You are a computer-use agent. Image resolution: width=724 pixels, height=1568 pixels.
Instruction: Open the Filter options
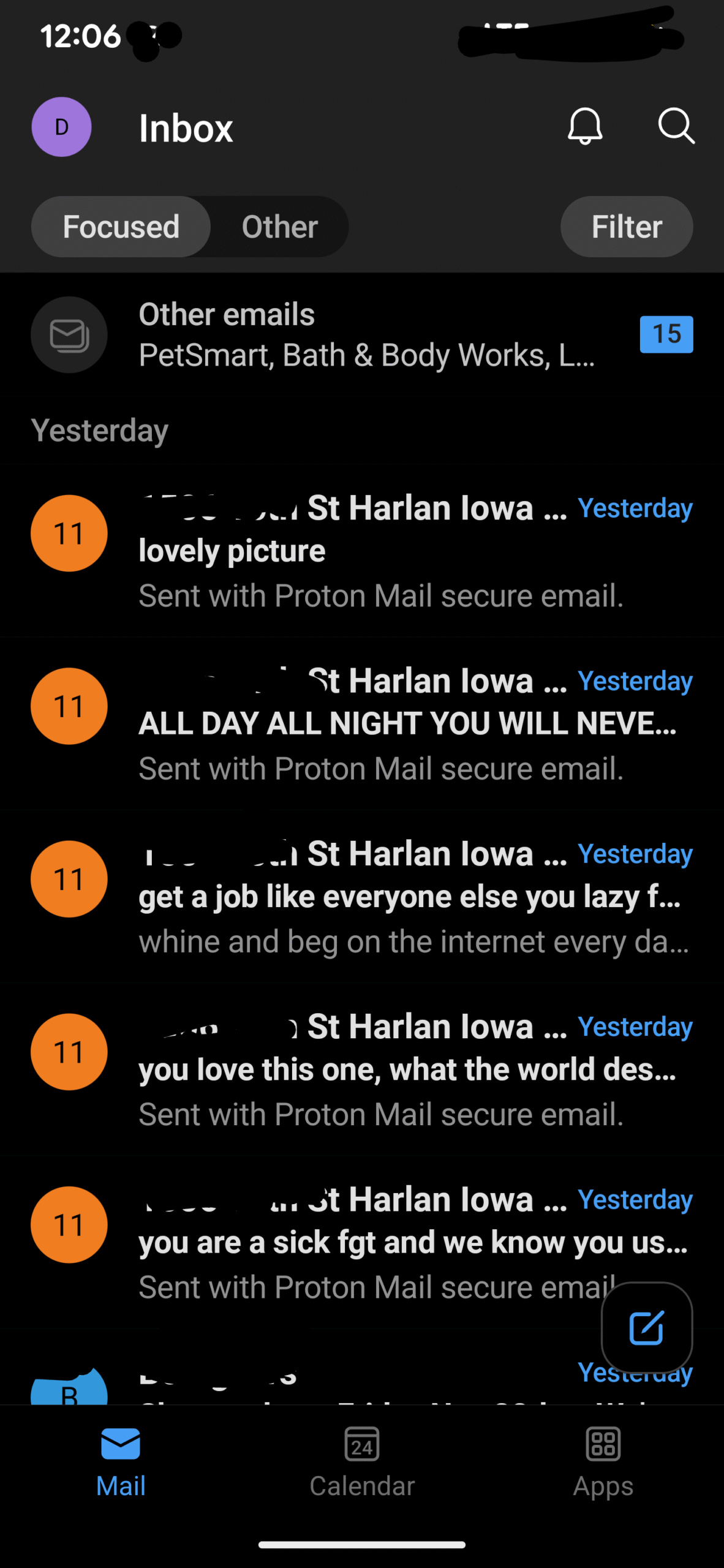tap(627, 227)
